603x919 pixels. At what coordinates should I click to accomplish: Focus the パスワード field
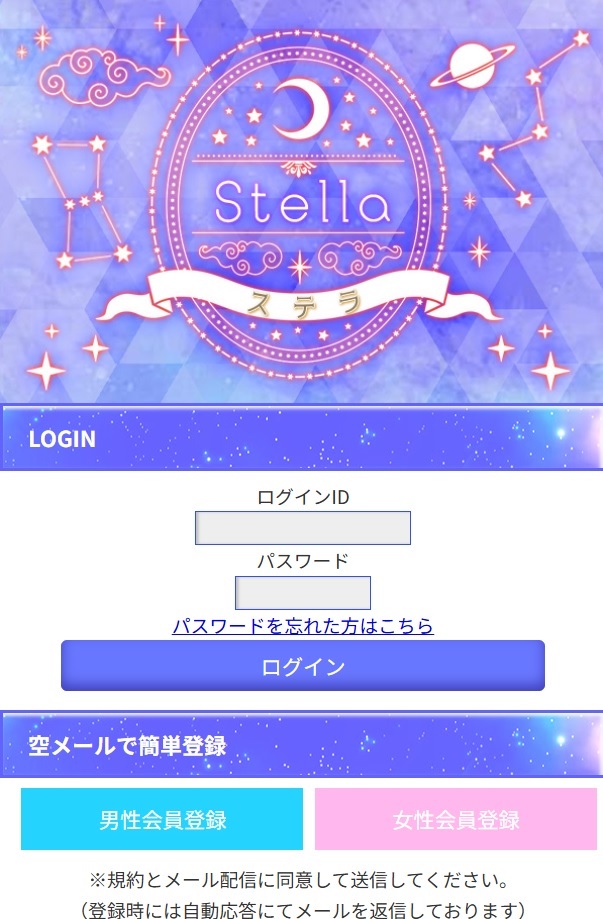[302, 593]
